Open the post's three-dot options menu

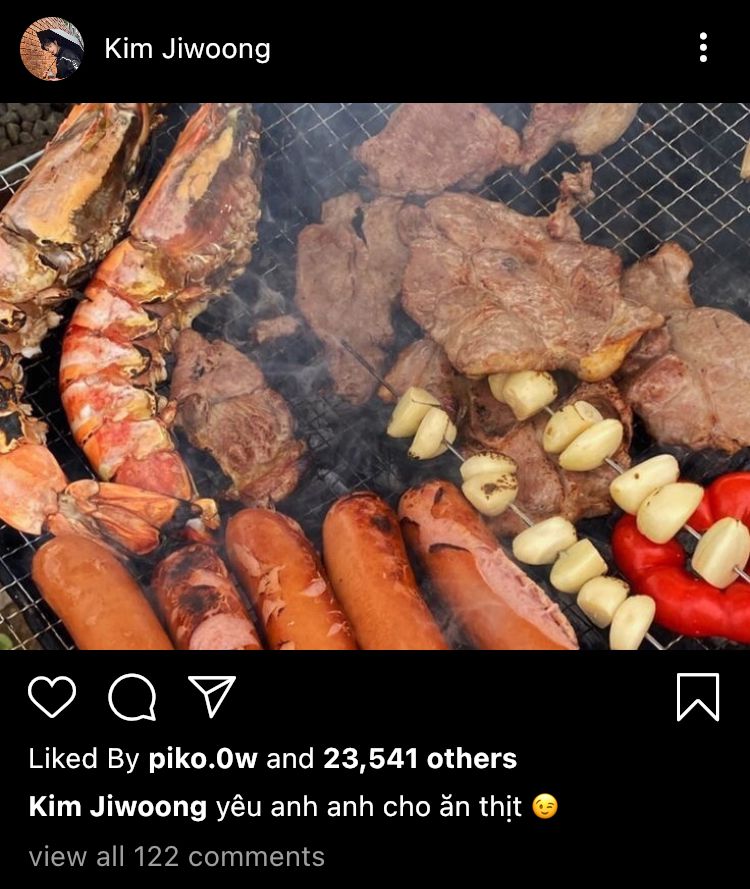(x=704, y=47)
